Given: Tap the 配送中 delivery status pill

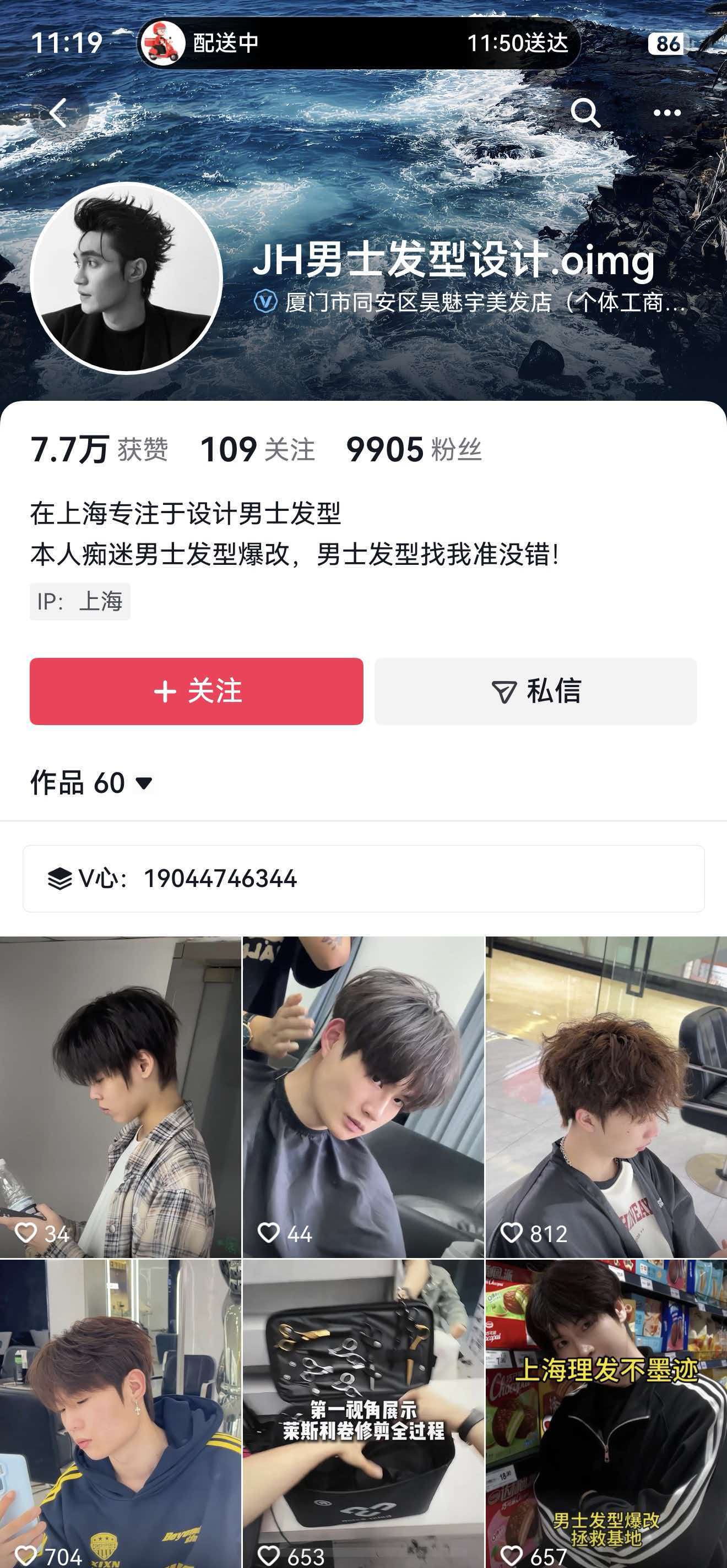Looking at the screenshot, I should [359, 42].
